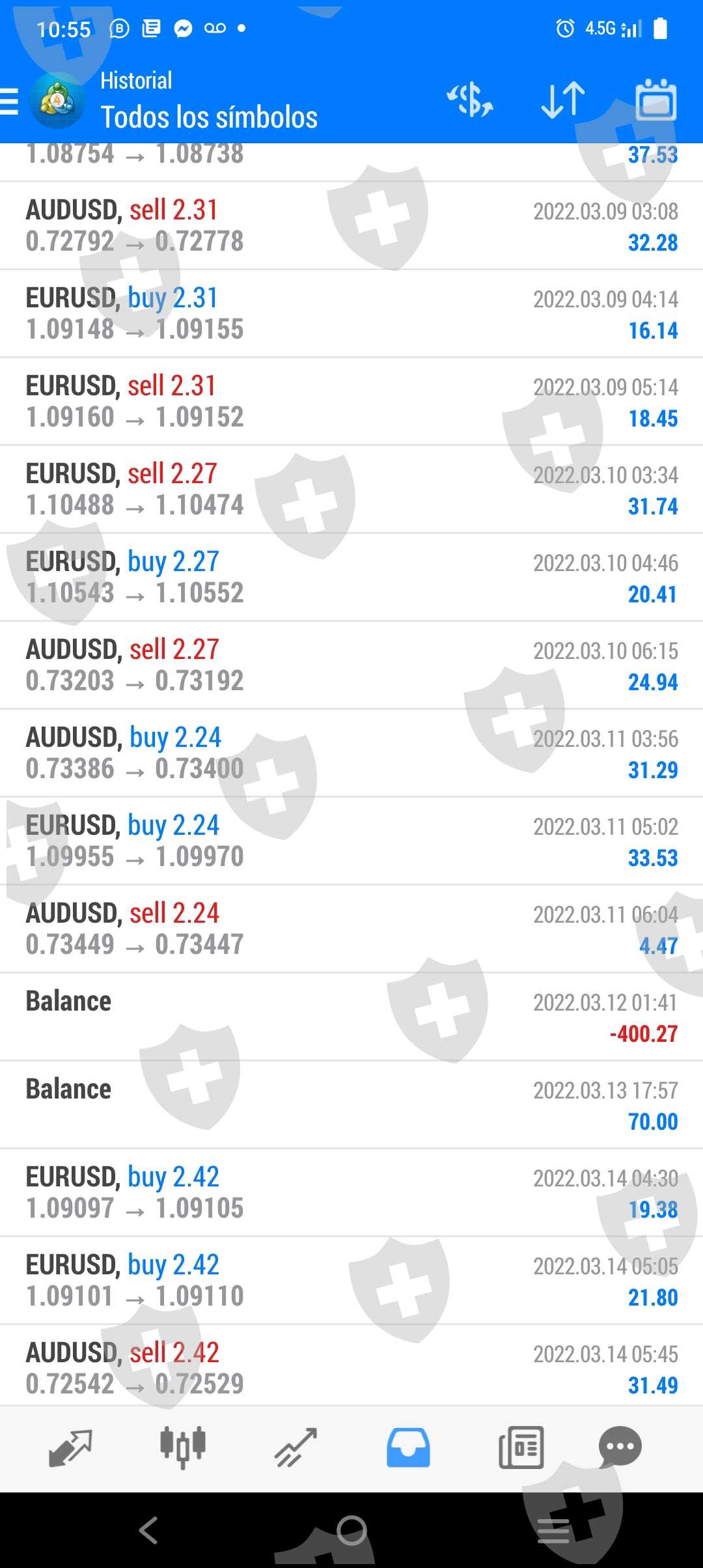Open EURUSD sell 2.27 trade entry

coord(351,489)
